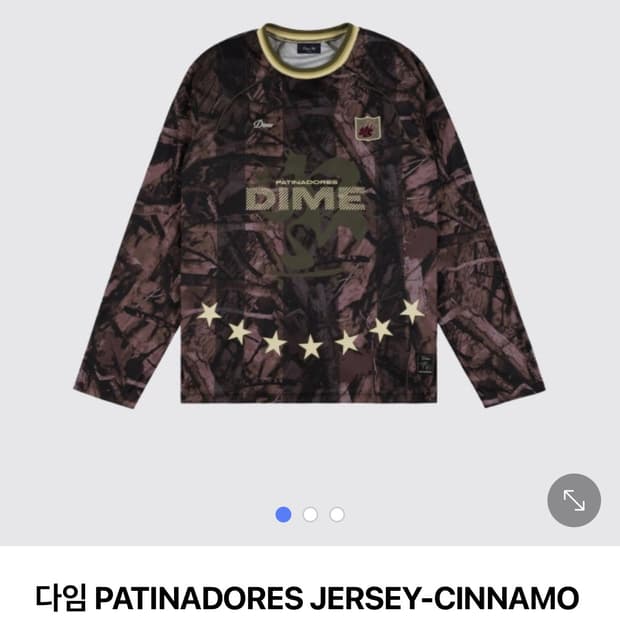Expand the product image to fullscreen
Screen dimensions: 620x620
[x=574, y=500]
